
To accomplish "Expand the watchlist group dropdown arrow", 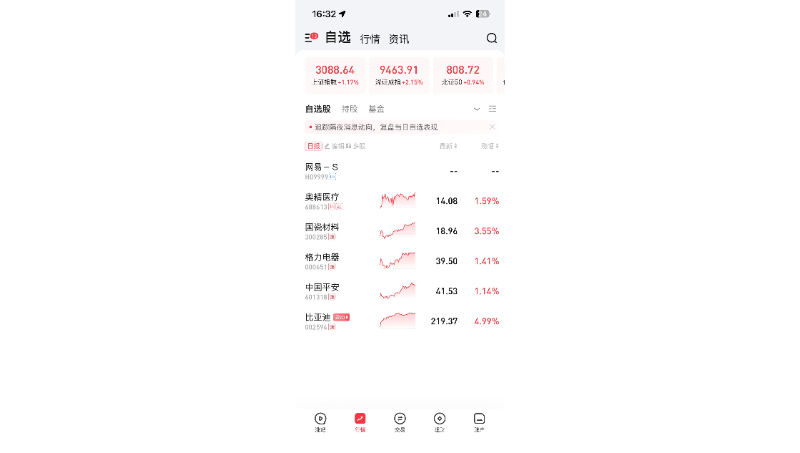I will 477,108.
